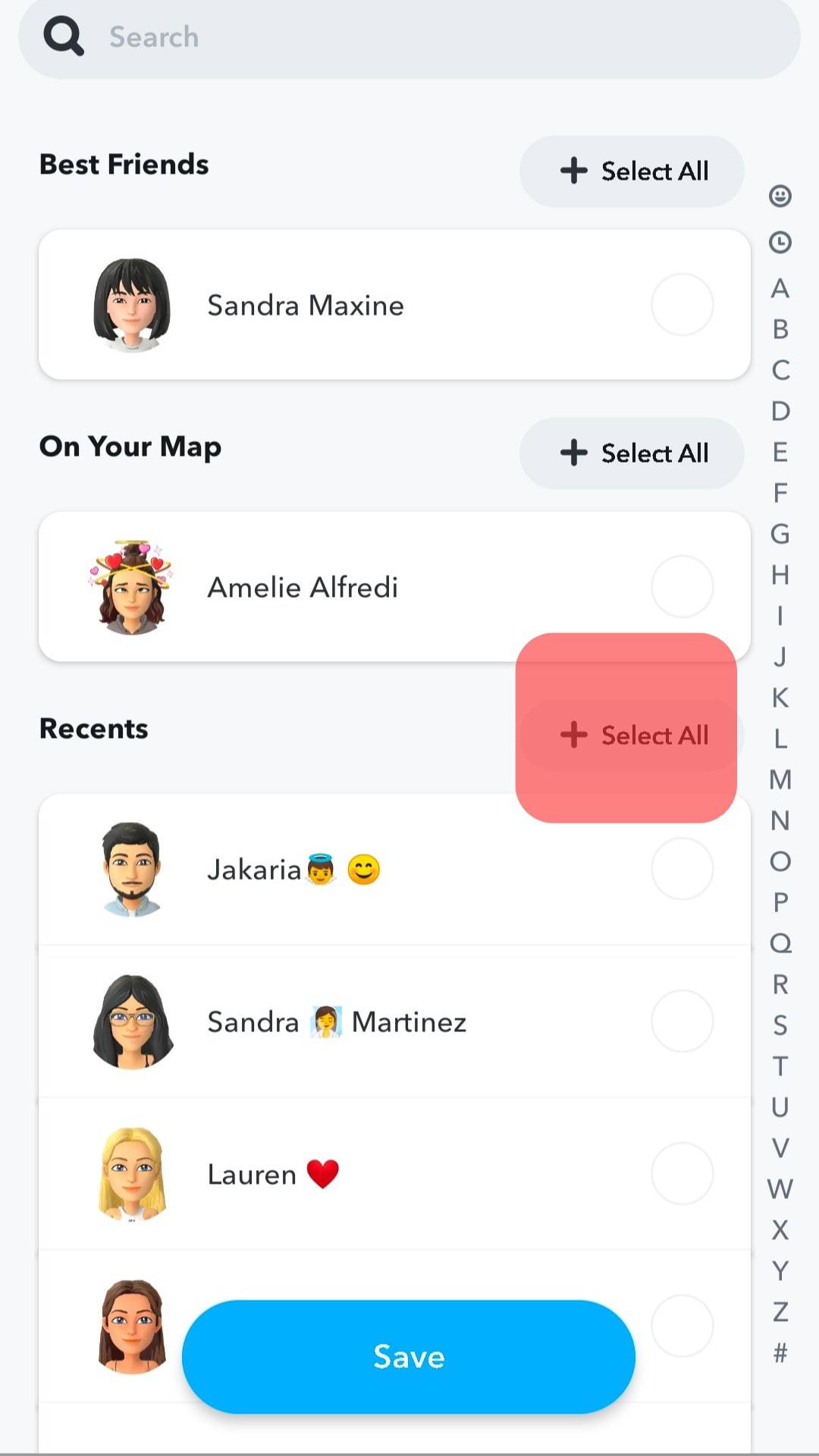Save the selected friends
Screen dimensions: 819x1456
pyautogui.click(x=409, y=1357)
